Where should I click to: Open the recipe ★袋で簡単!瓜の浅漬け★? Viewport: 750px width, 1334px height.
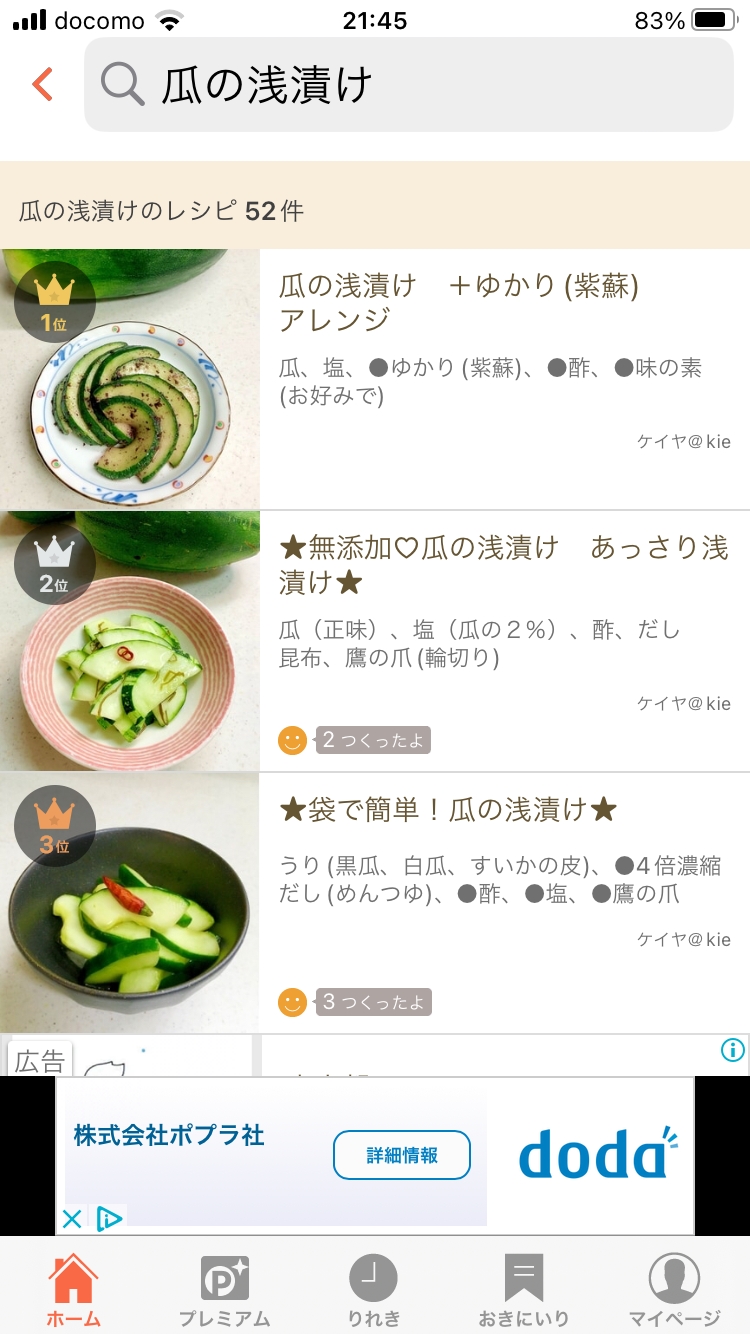(x=448, y=810)
